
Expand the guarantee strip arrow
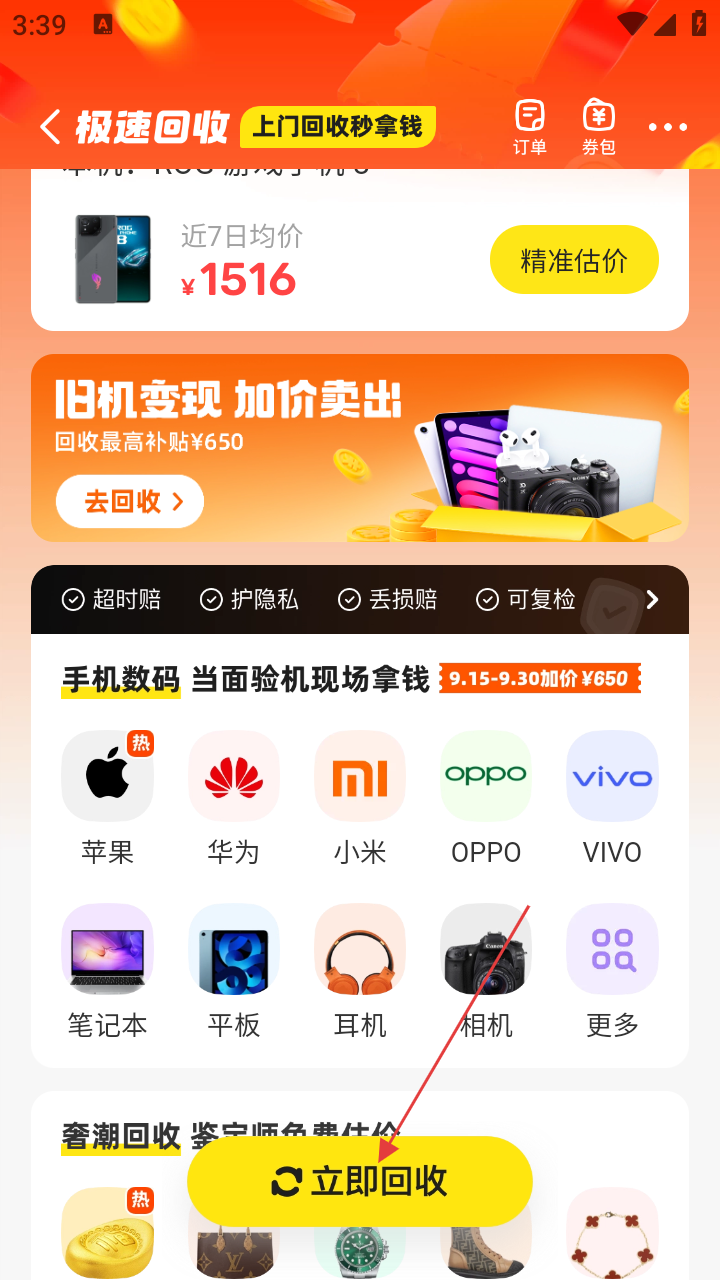(652, 599)
